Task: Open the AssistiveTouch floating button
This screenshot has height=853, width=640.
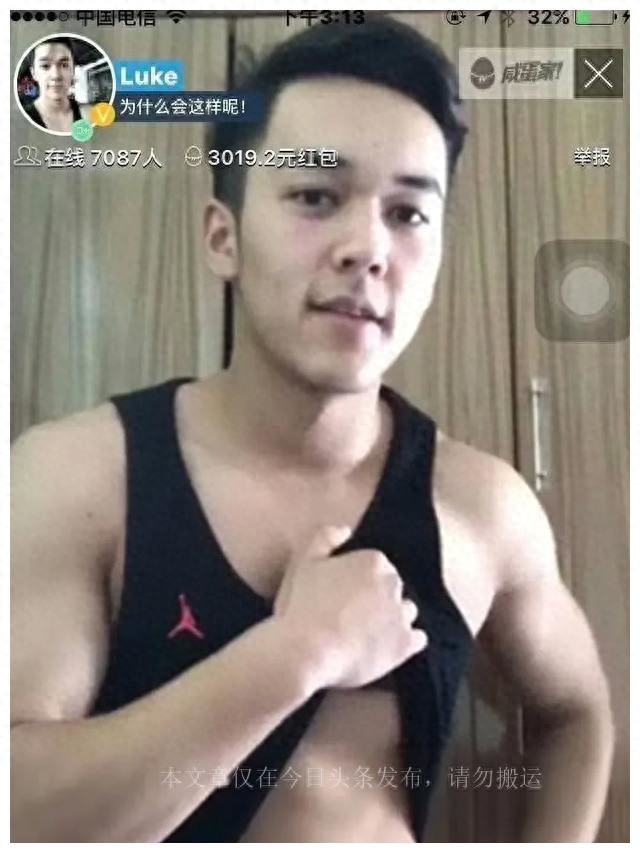Action: [x=584, y=291]
